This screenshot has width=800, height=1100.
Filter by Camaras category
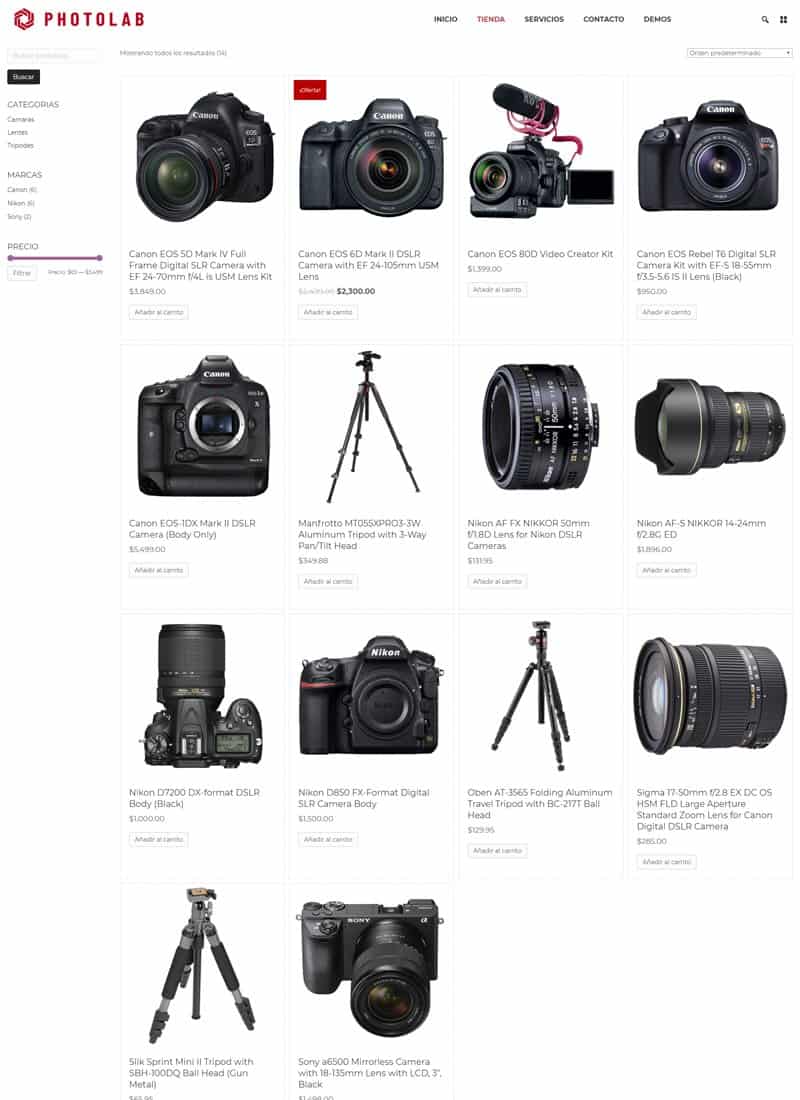[x=21, y=119]
